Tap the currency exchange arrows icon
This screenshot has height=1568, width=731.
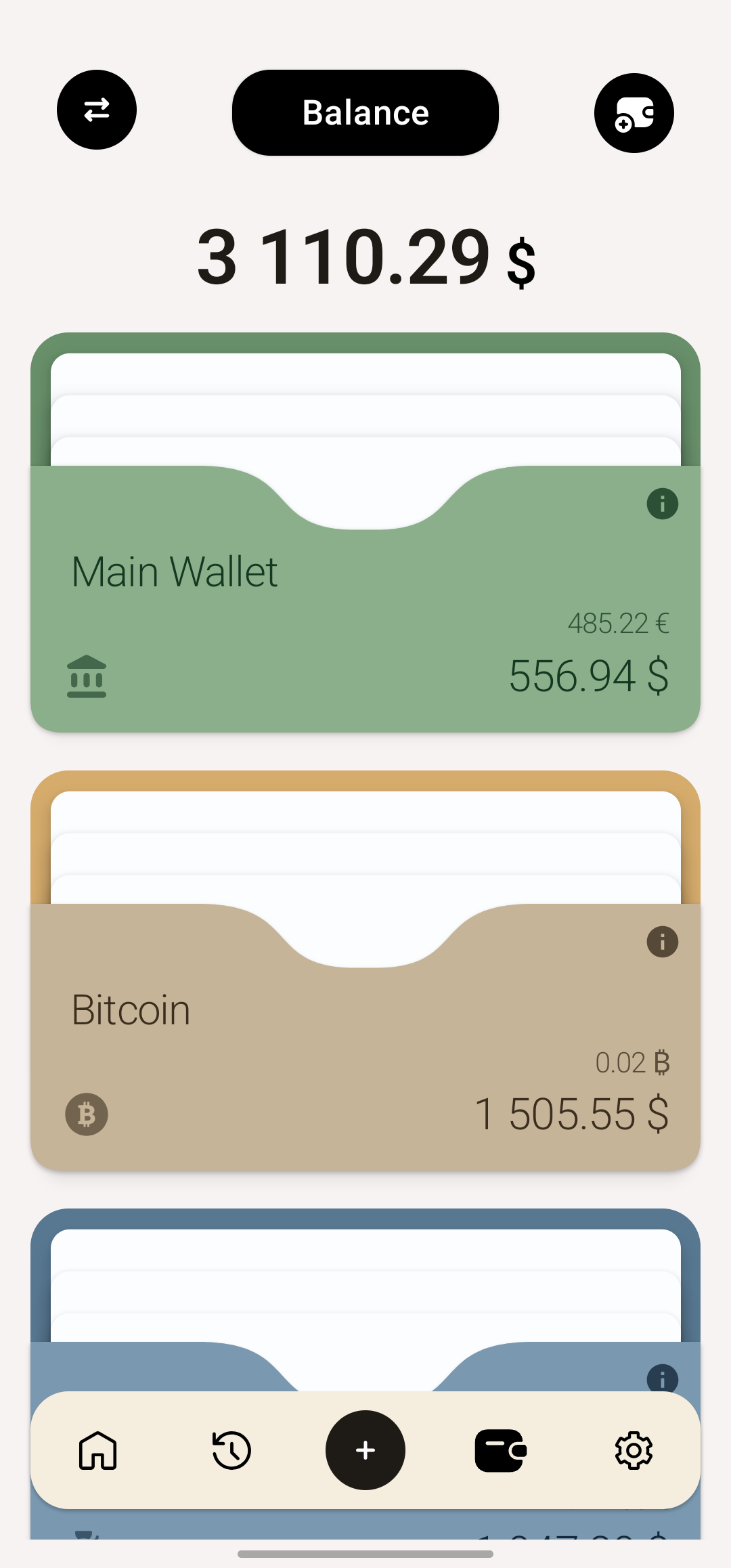[x=97, y=111]
